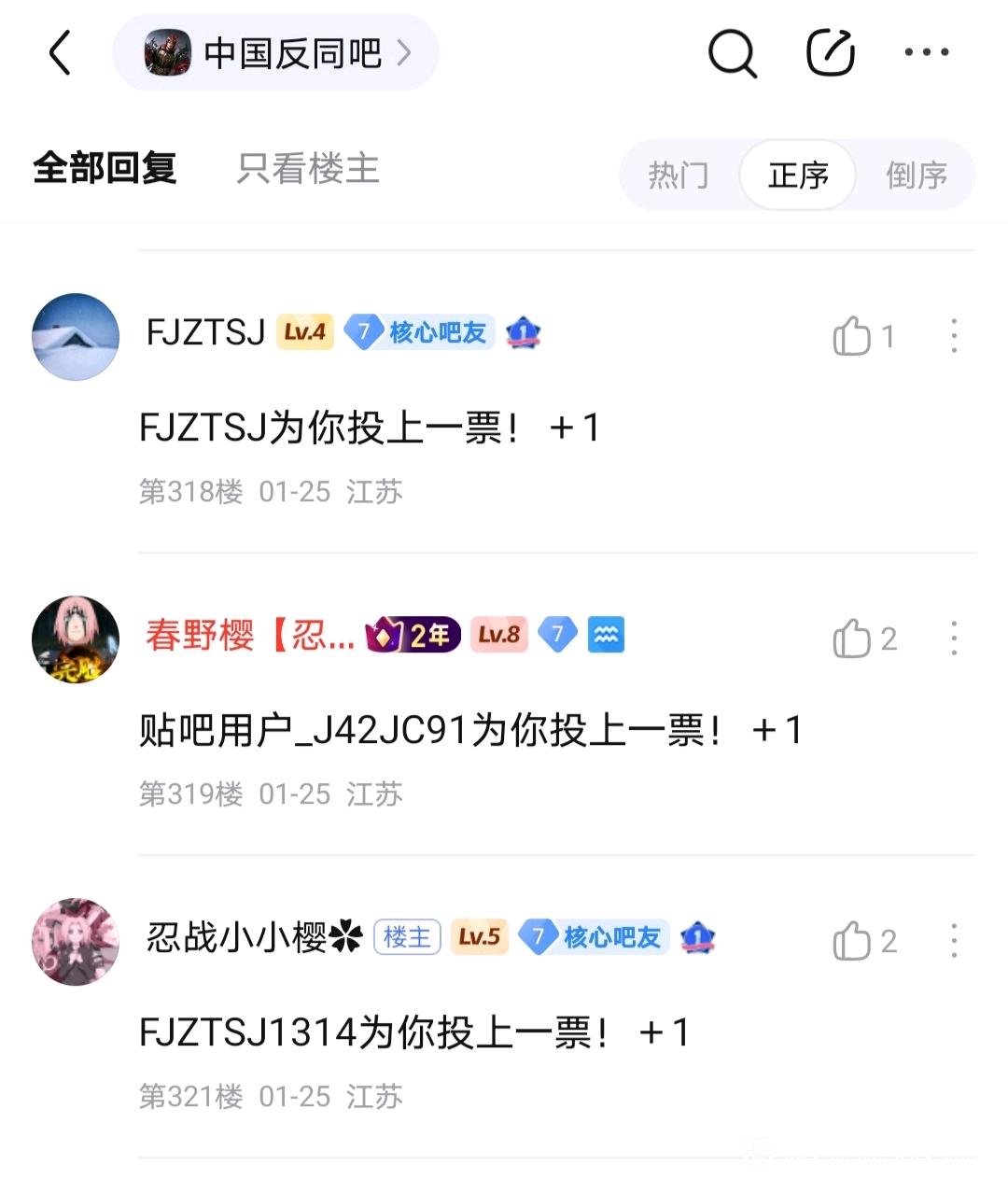The height and width of the screenshot is (1179, 1008).
Task: Open more options for 春野樱's reply
Action: point(953,639)
